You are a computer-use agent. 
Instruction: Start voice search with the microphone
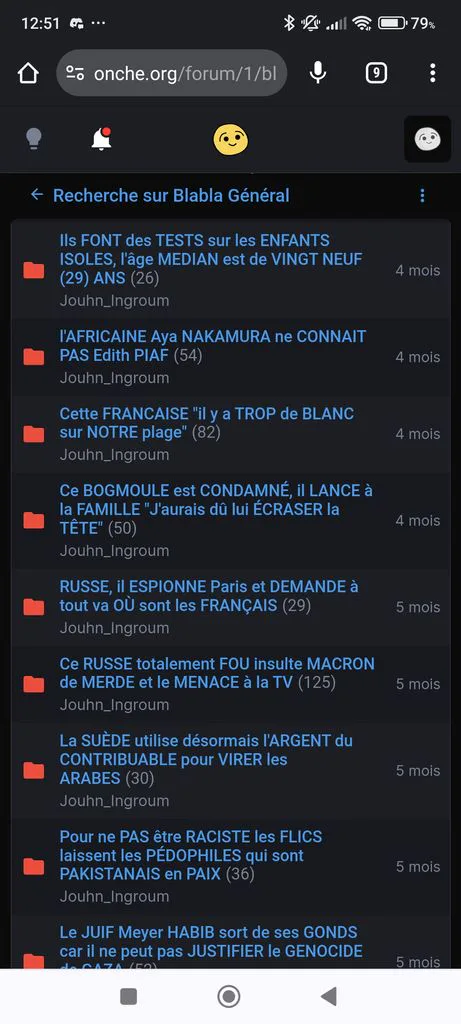[318, 73]
